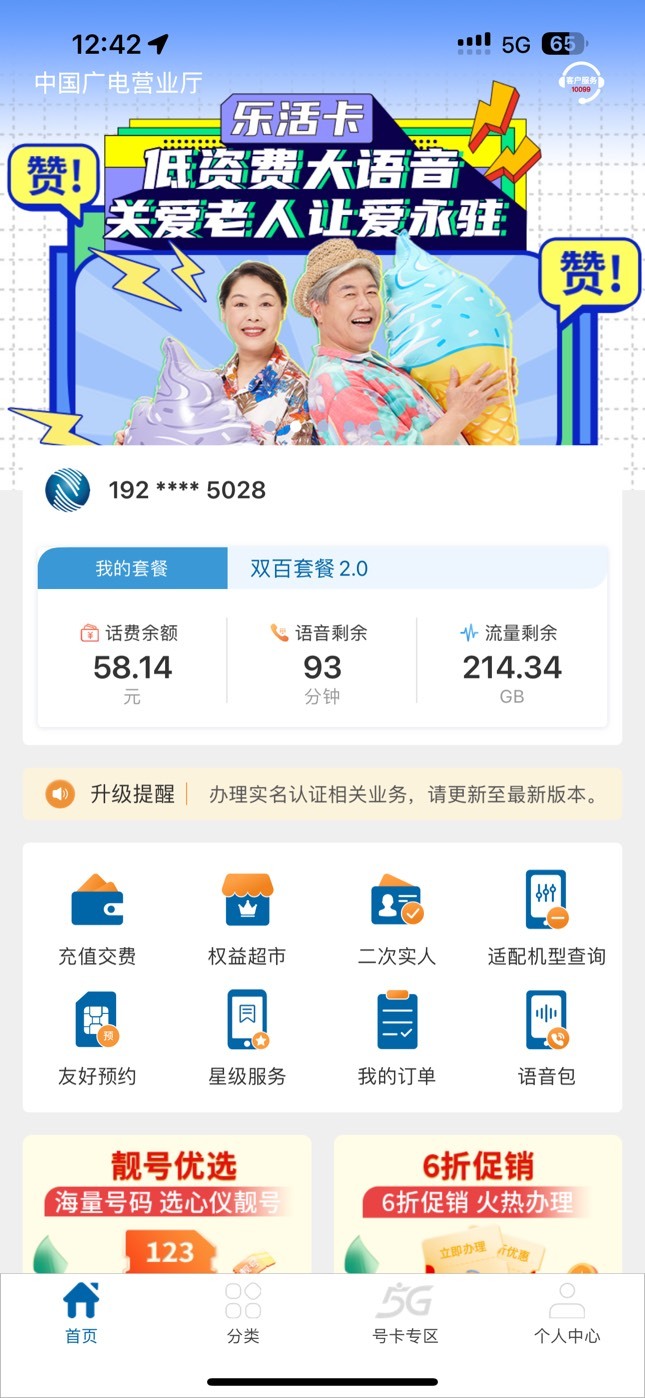Switch to the 分类 tab
The image size is (645, 1398).
click(243, 1313)
